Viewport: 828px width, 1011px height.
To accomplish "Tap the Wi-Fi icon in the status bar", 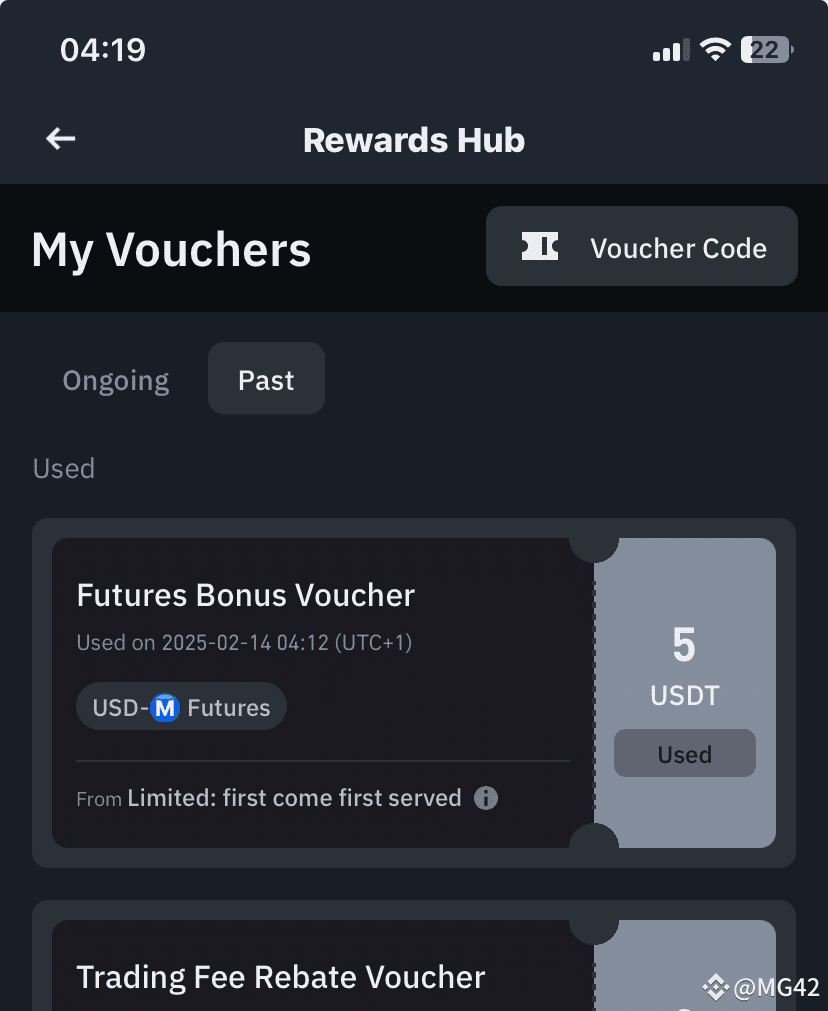I will tap(714, 48).
